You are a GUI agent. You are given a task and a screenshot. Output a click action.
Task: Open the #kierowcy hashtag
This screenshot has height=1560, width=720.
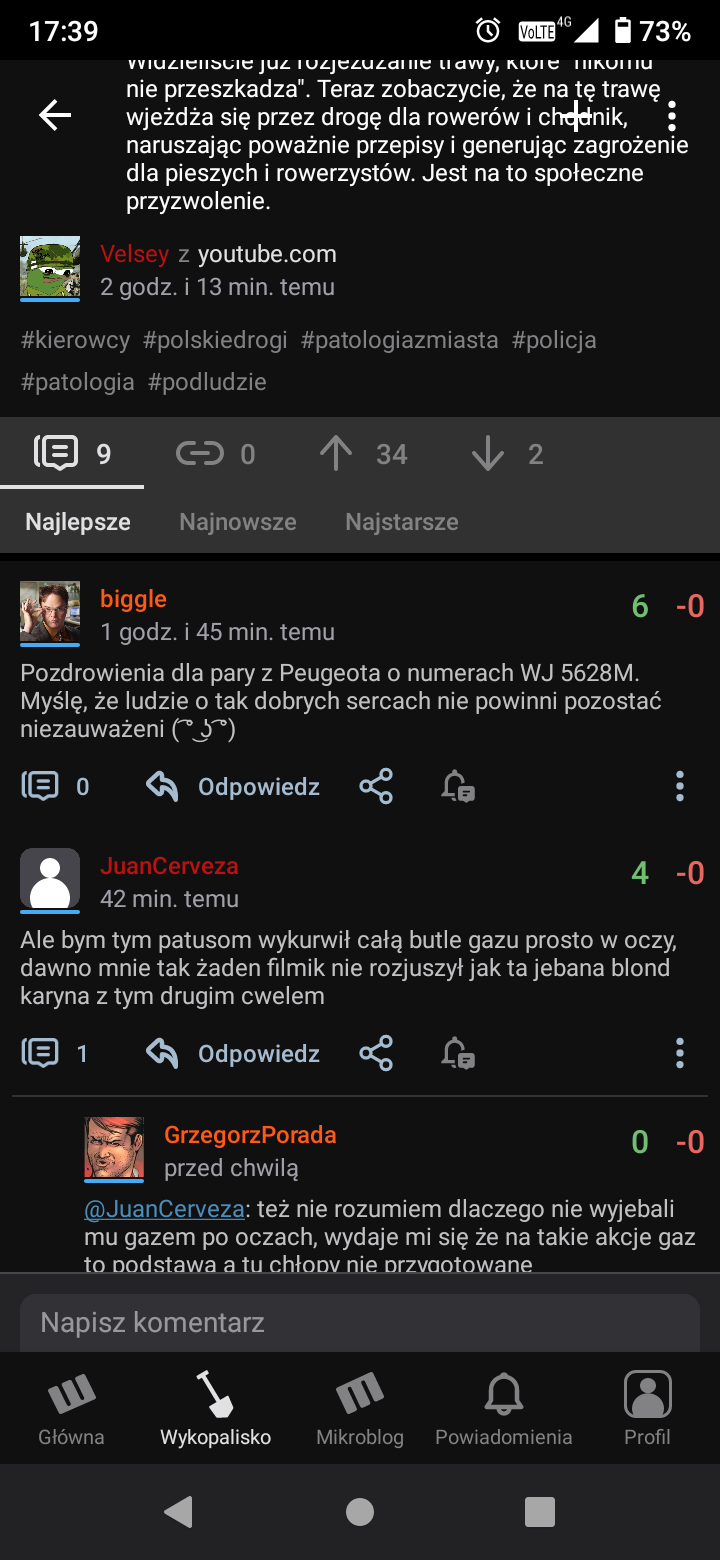pyautogui.click(x=76, y=340)
